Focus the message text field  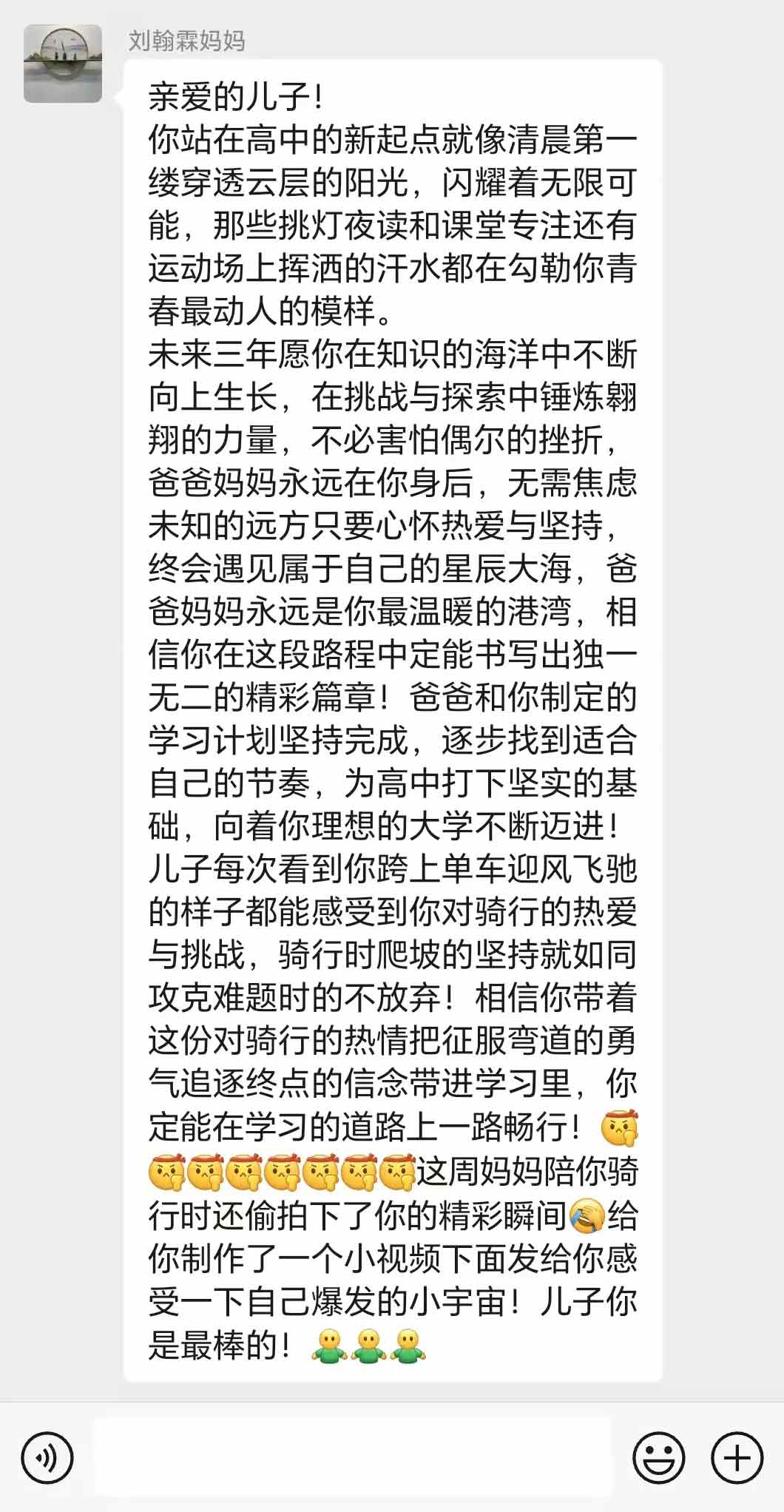coord(352,1457)
